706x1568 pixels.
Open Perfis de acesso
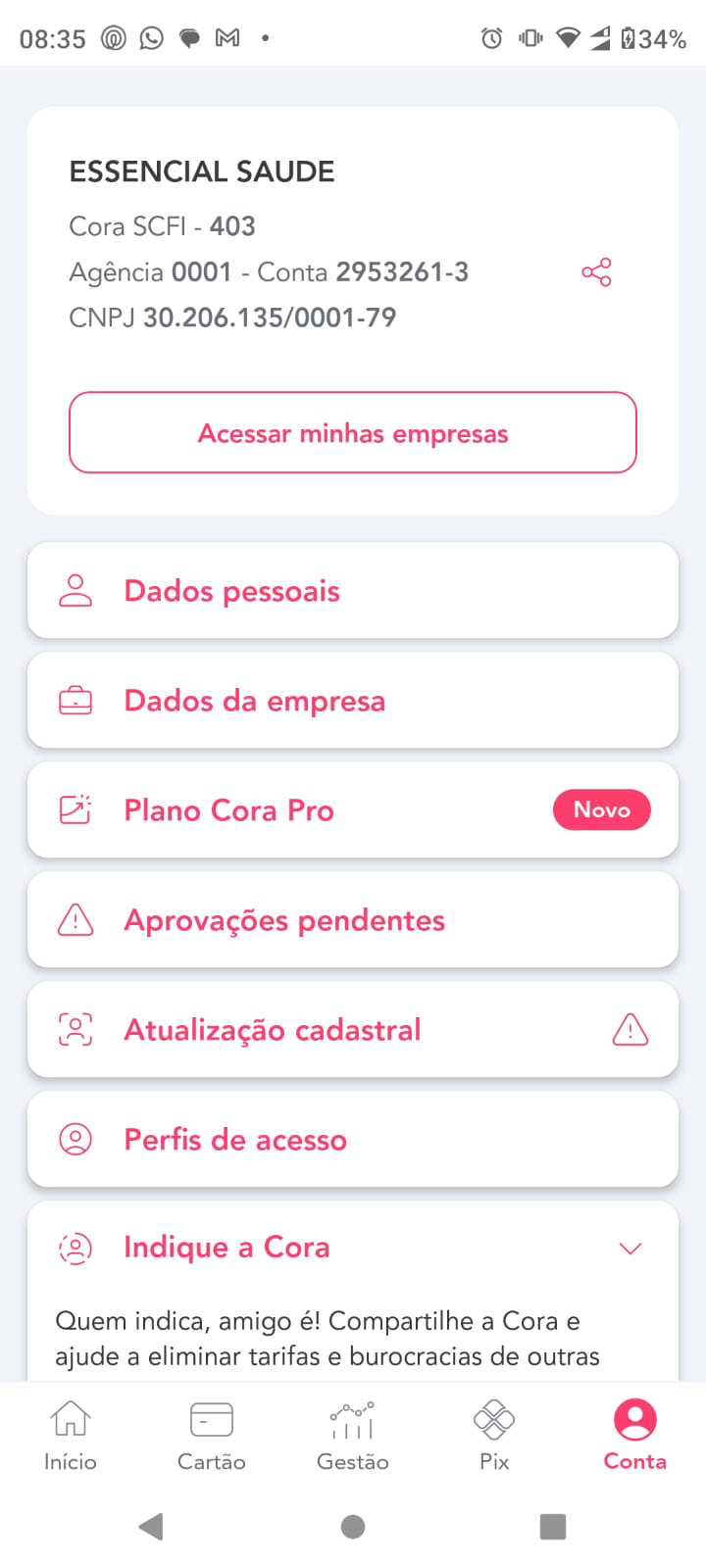coord(353,1140)
